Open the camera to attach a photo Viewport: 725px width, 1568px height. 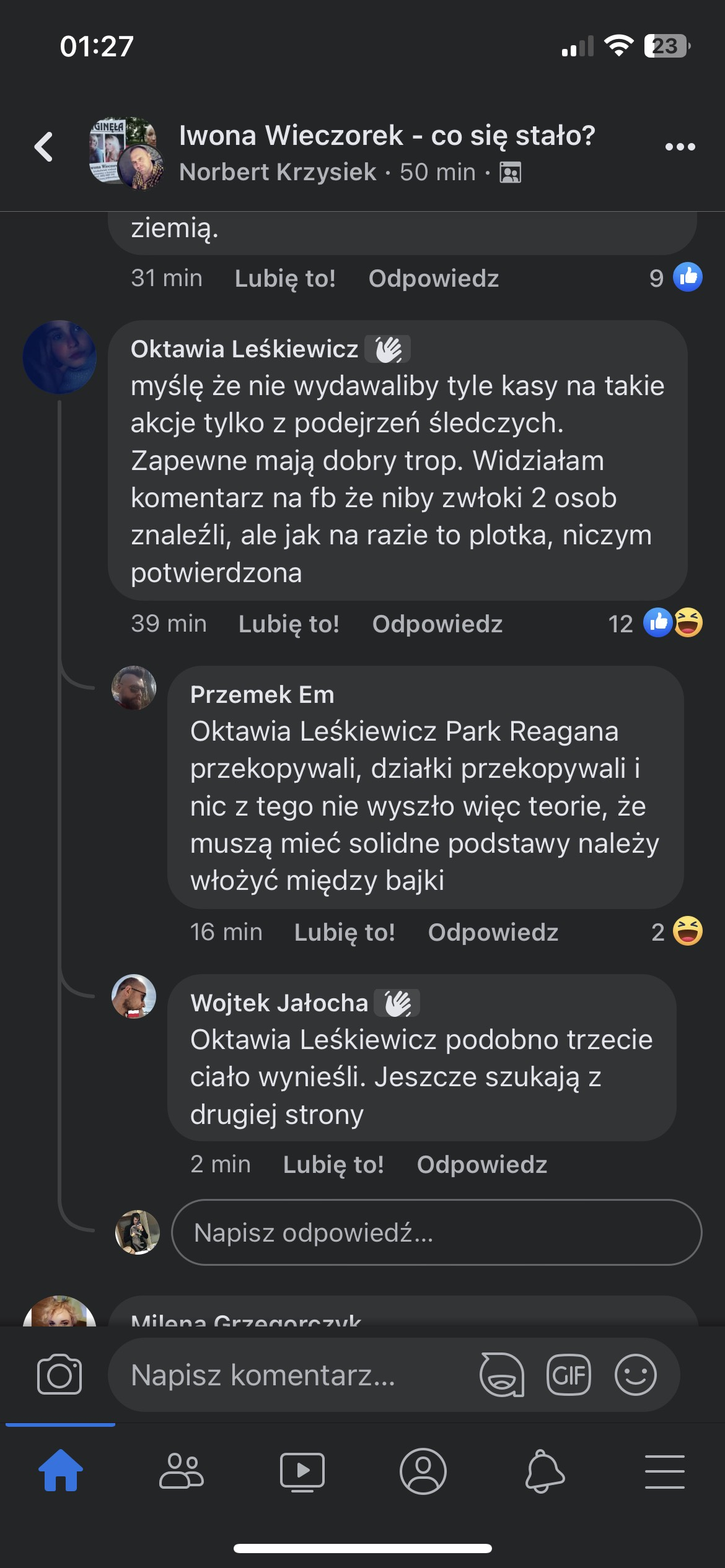pyautogui.click(x=59, y=1375)
